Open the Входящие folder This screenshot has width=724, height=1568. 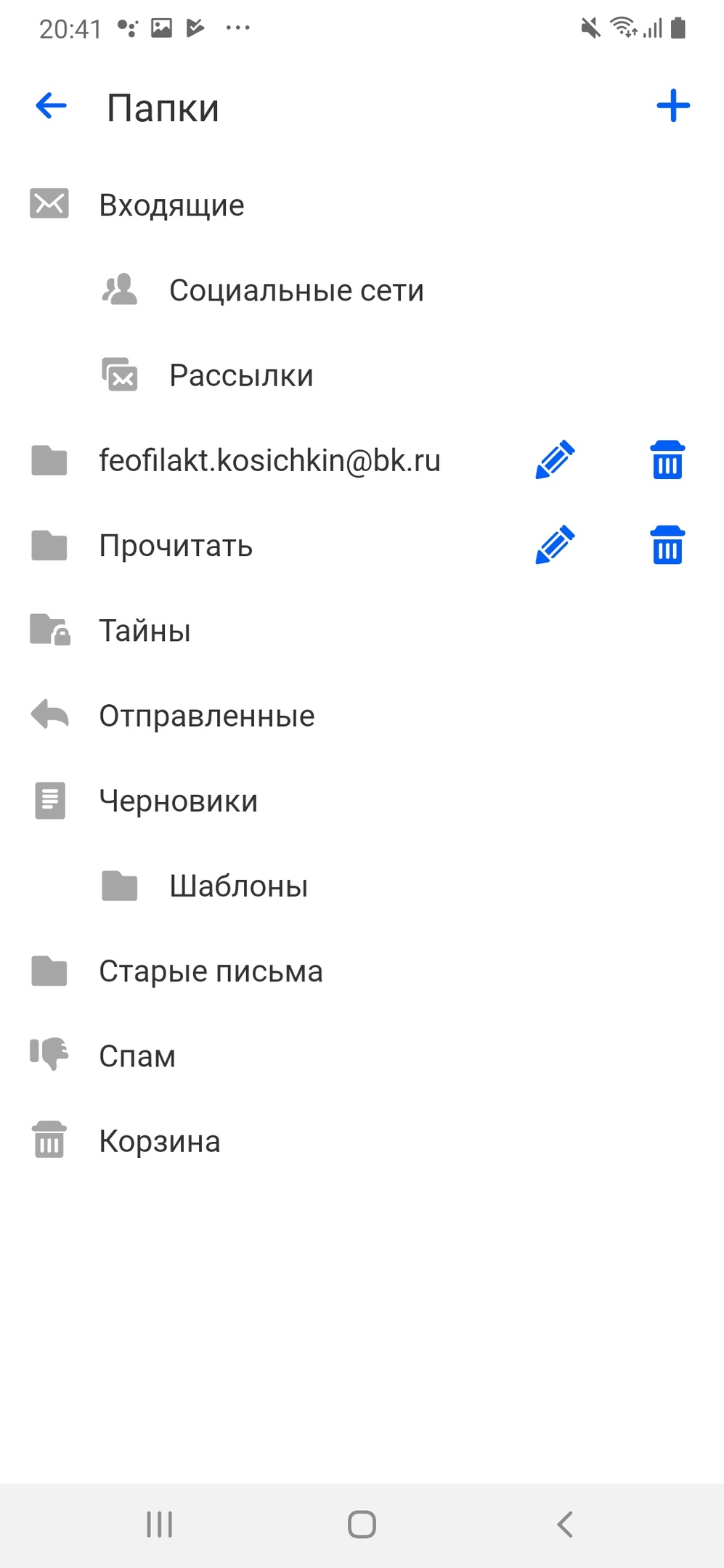171,205
